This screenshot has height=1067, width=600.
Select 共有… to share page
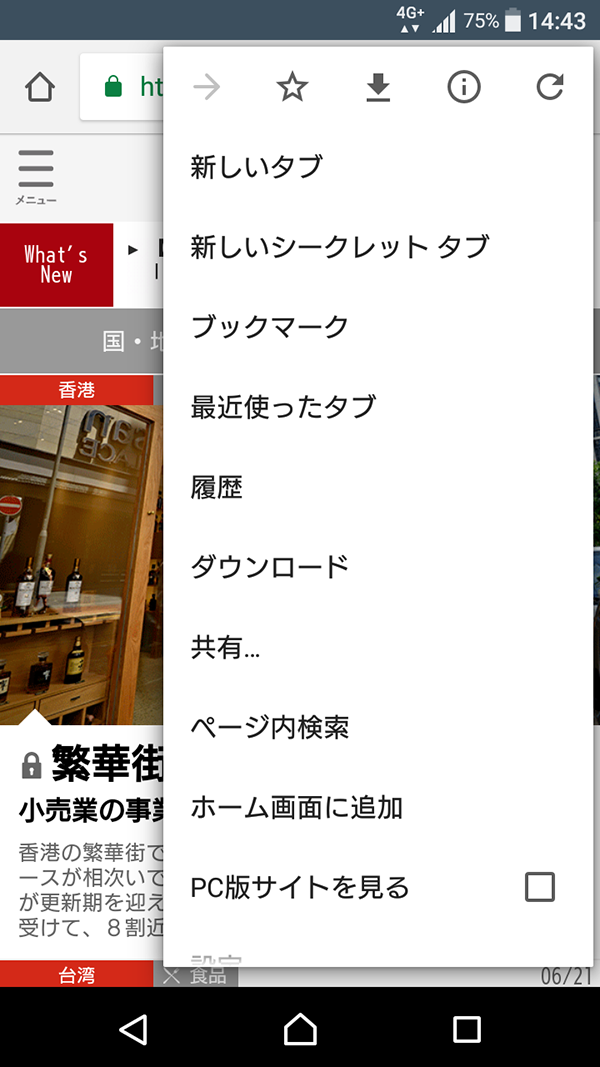[x=225, y=647]
